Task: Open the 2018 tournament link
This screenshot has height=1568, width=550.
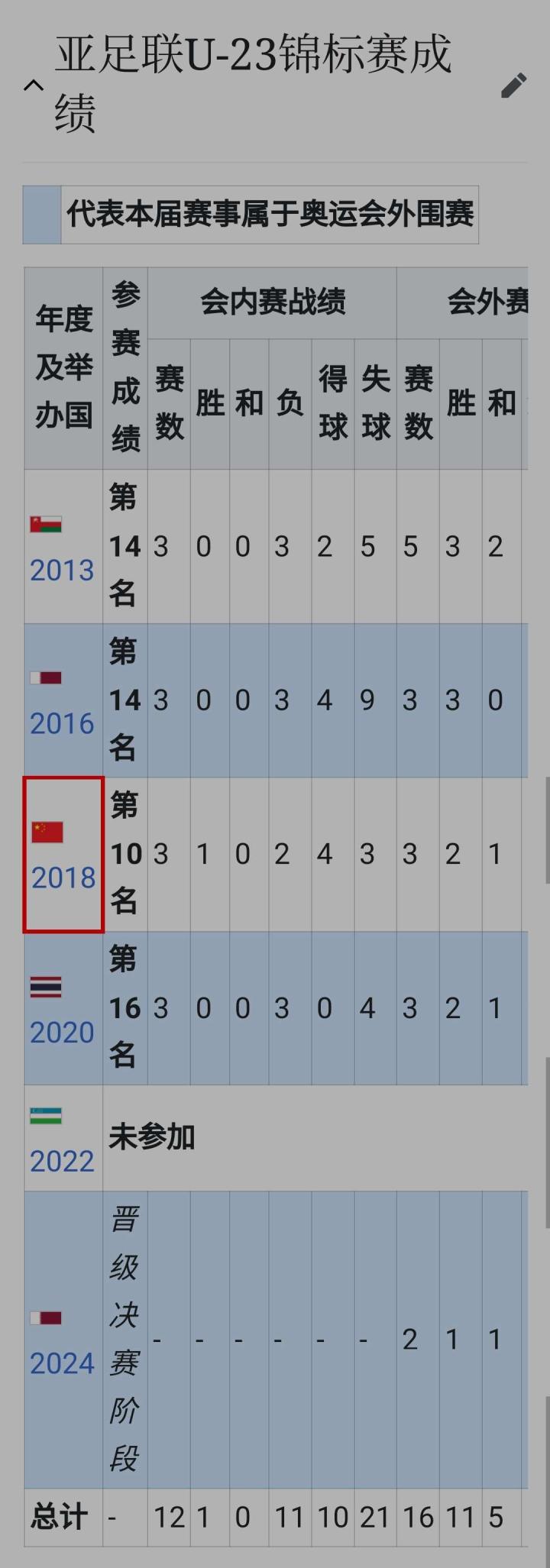Action: coord(63,878)
